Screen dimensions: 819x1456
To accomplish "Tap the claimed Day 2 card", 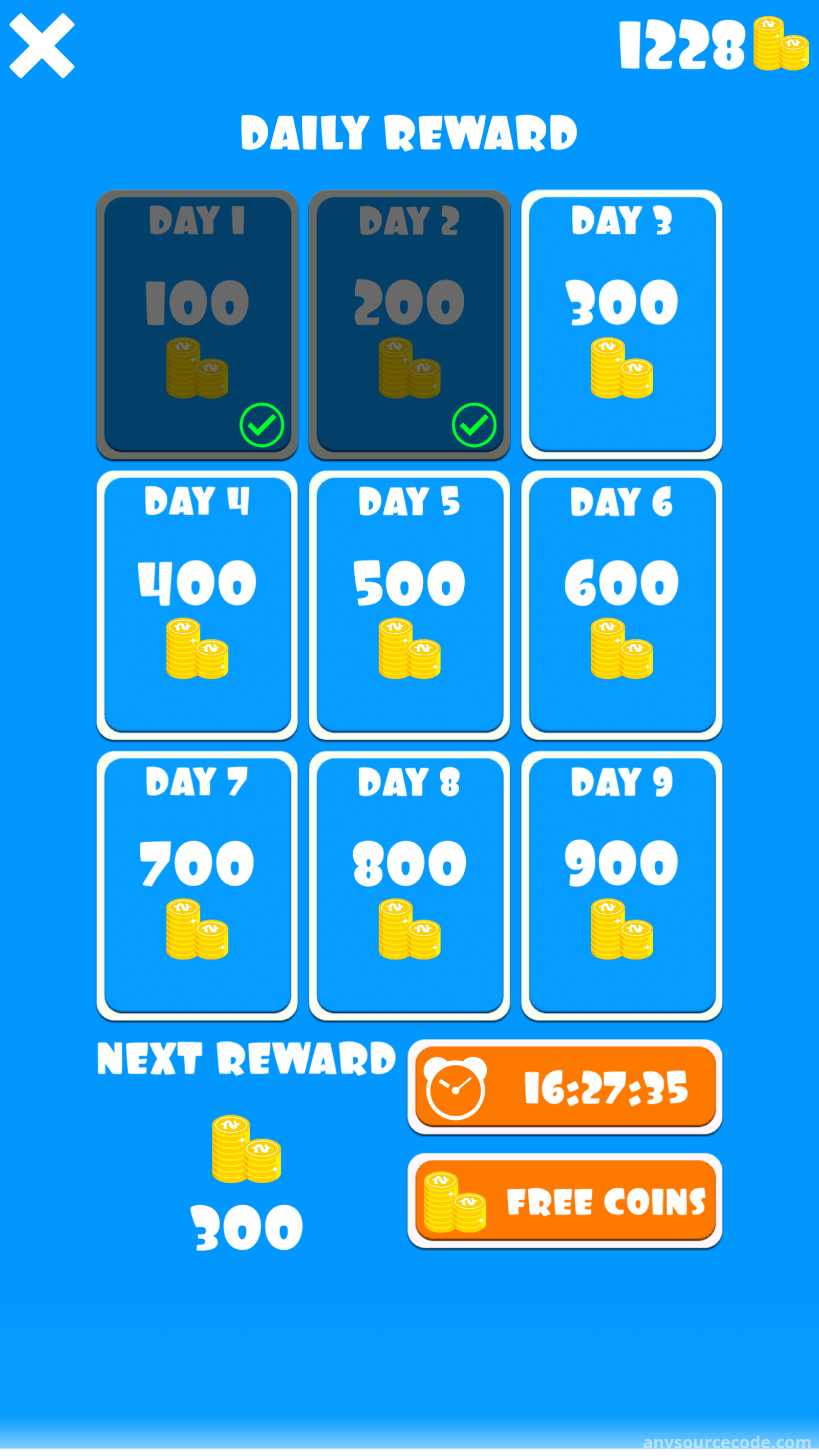I will click(409, 324).
